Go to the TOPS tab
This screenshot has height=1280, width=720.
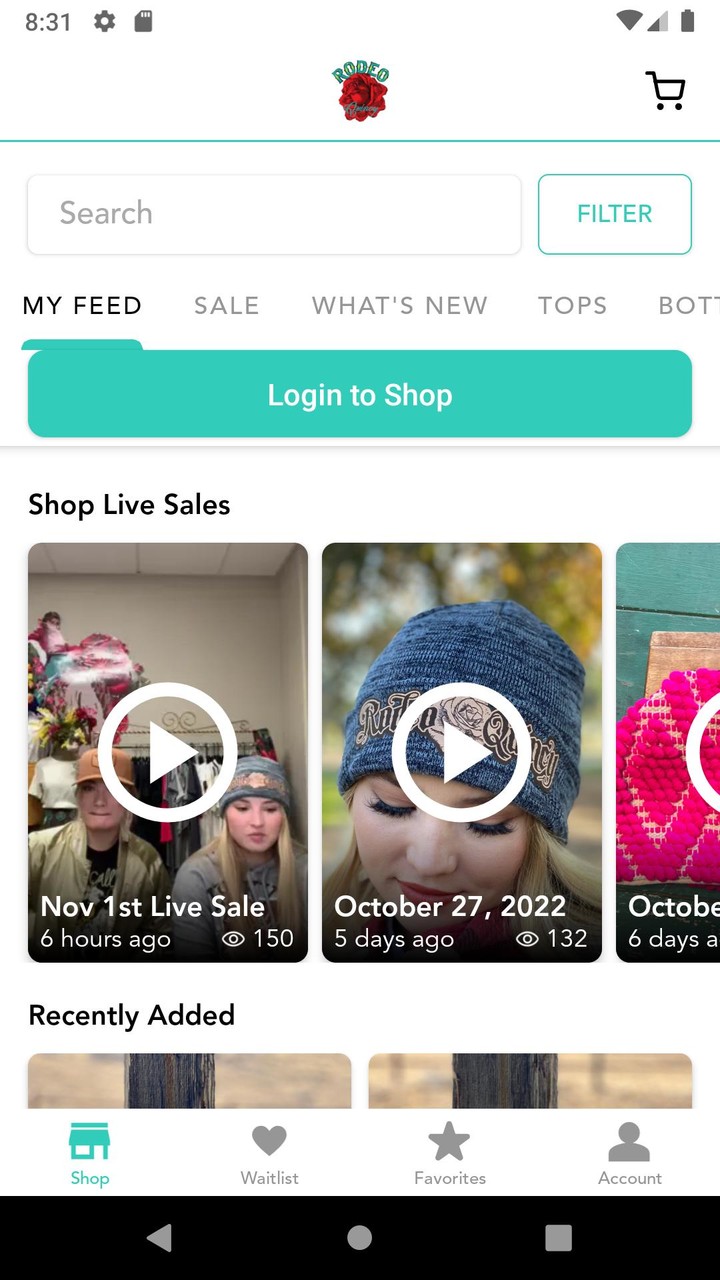[x=572, y=306]
